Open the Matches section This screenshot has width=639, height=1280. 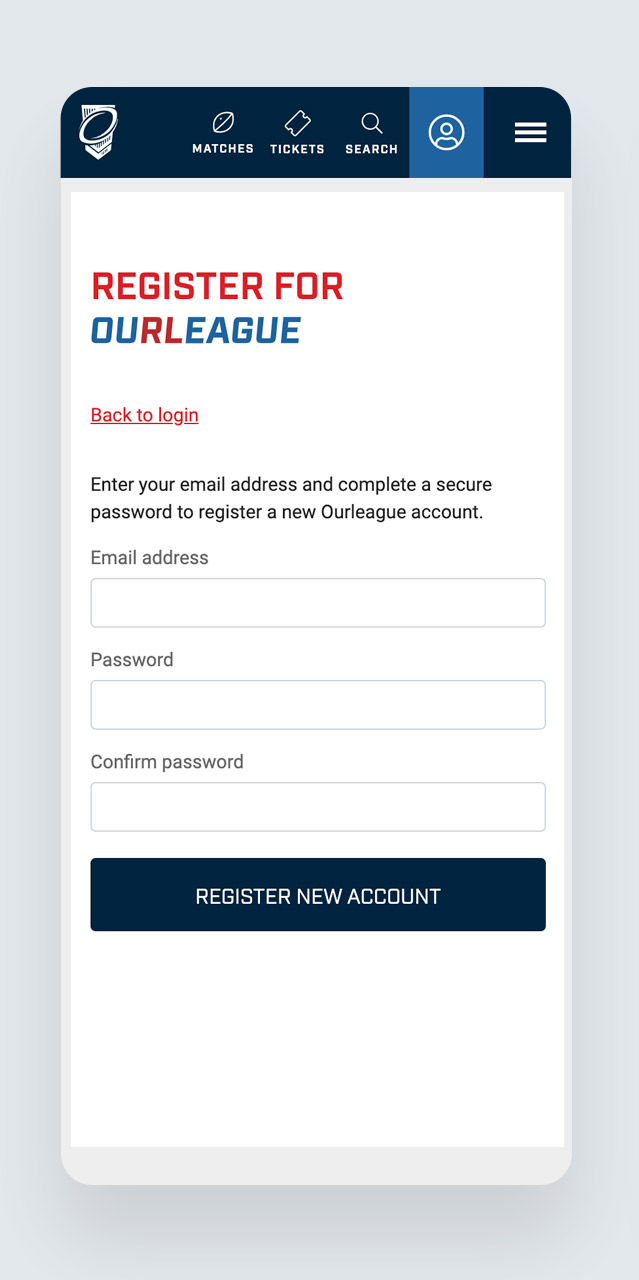tap(223, 133)
